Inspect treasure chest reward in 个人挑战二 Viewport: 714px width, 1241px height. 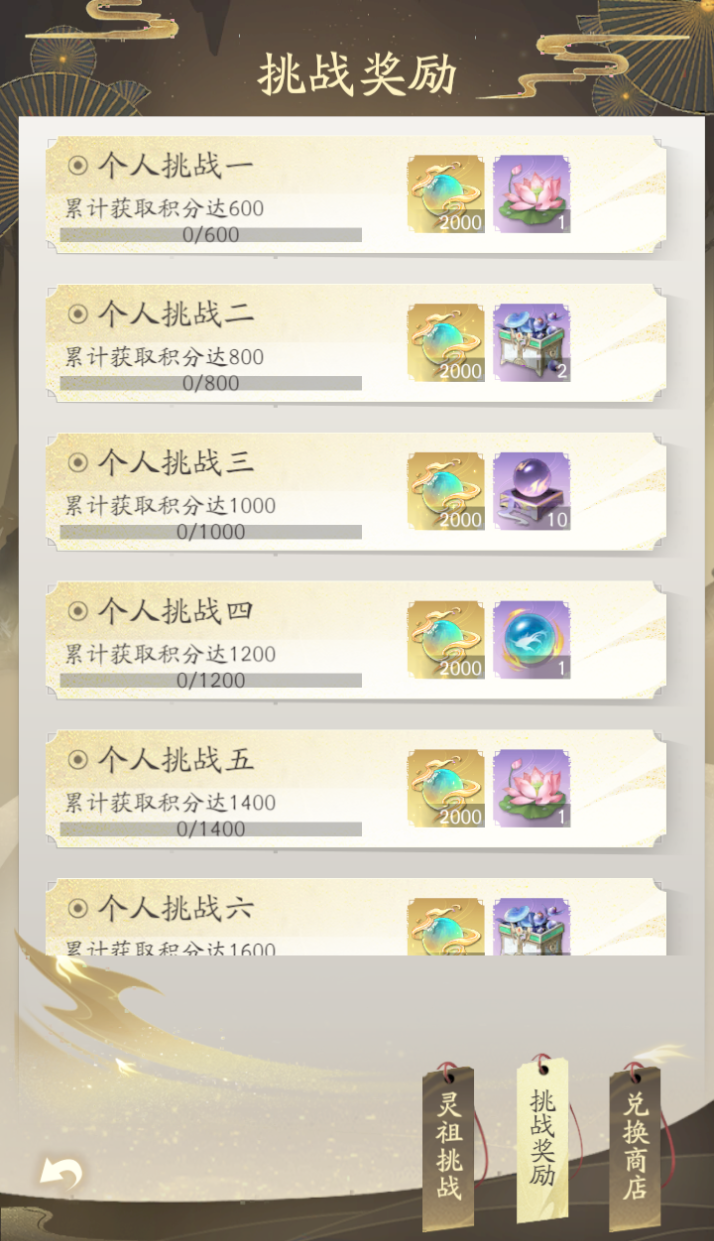[x=532, y=343]
